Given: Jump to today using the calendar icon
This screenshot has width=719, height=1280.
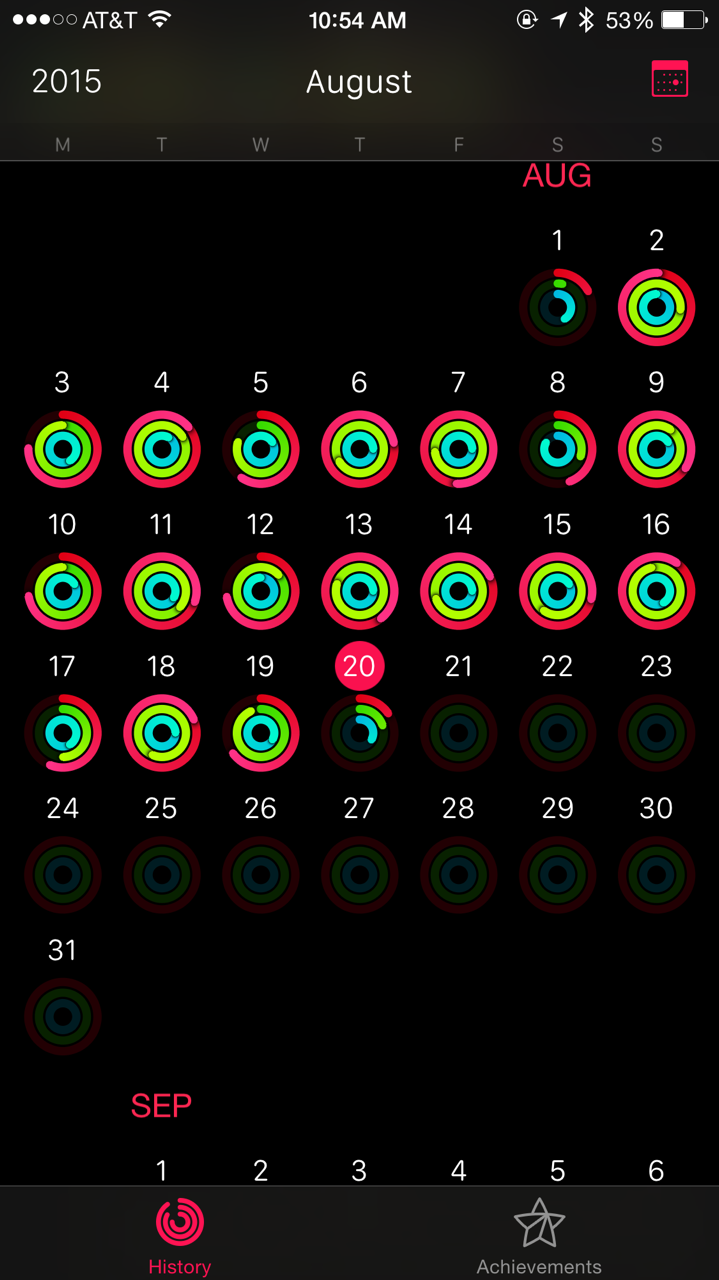Looking at the screenshot, I should [x=669, y=79].
